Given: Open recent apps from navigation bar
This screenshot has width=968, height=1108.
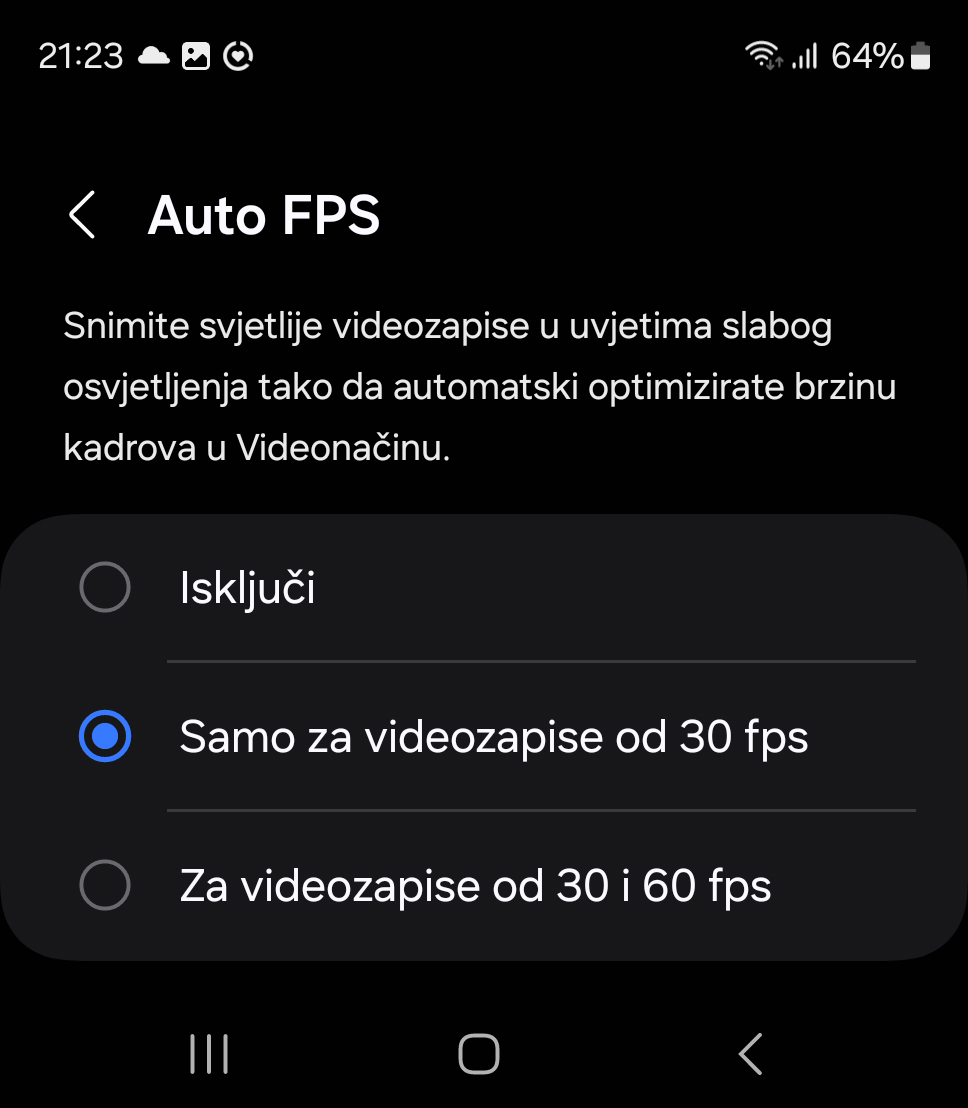Looking at the screenshot, I should 209,1054.
